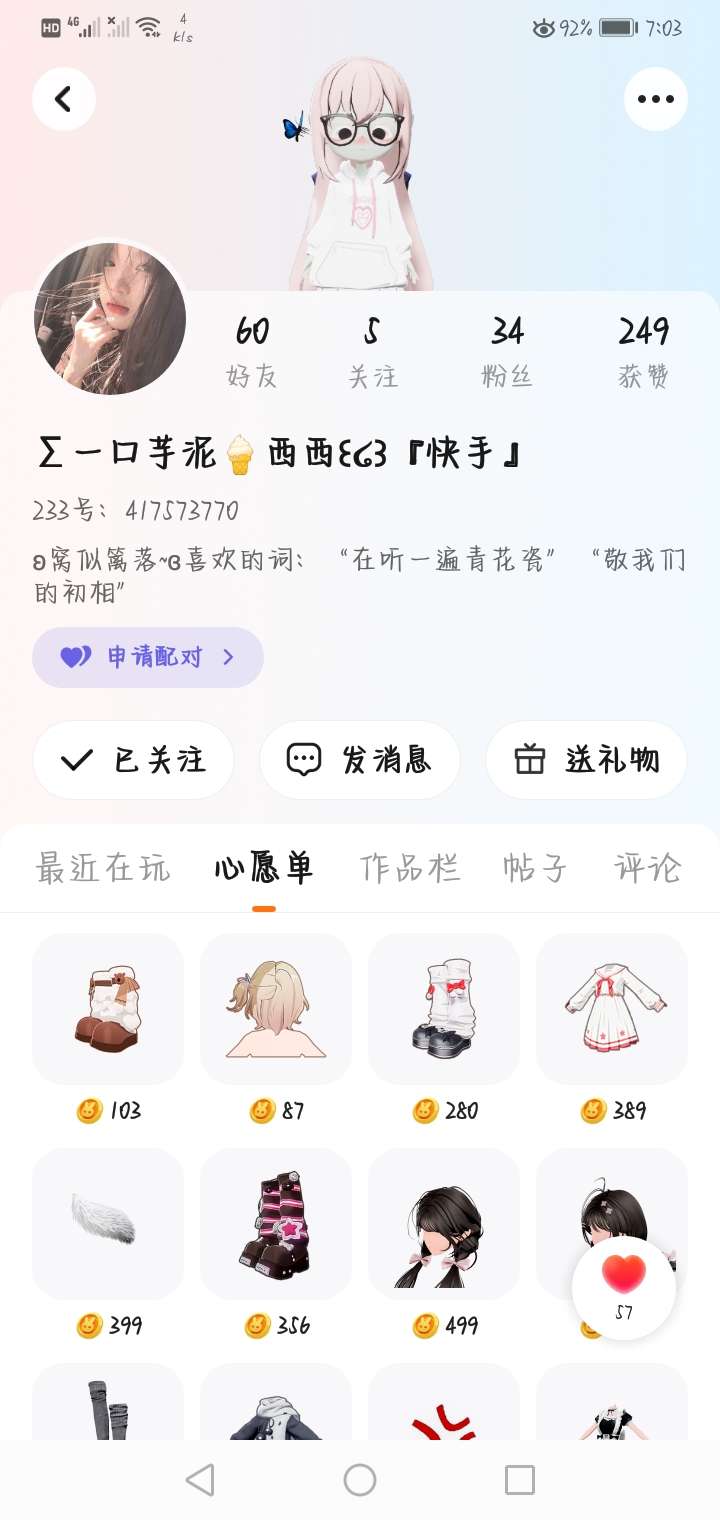This screenshot has width=720, height=1520.
Task: Open the blonde hairstyle item priced 87
Action: [x=276, y=1010]
